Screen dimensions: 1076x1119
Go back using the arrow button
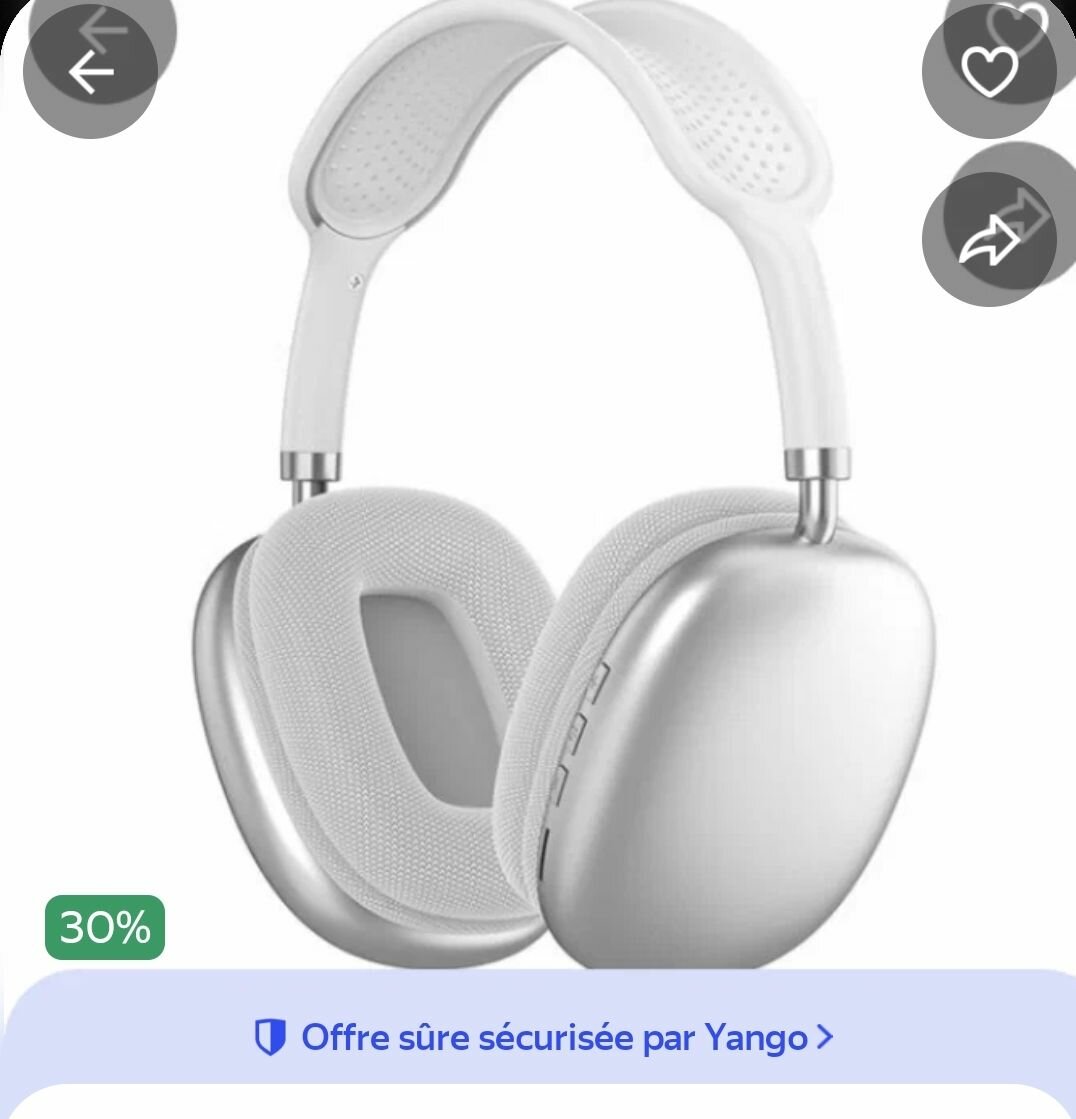90,72
